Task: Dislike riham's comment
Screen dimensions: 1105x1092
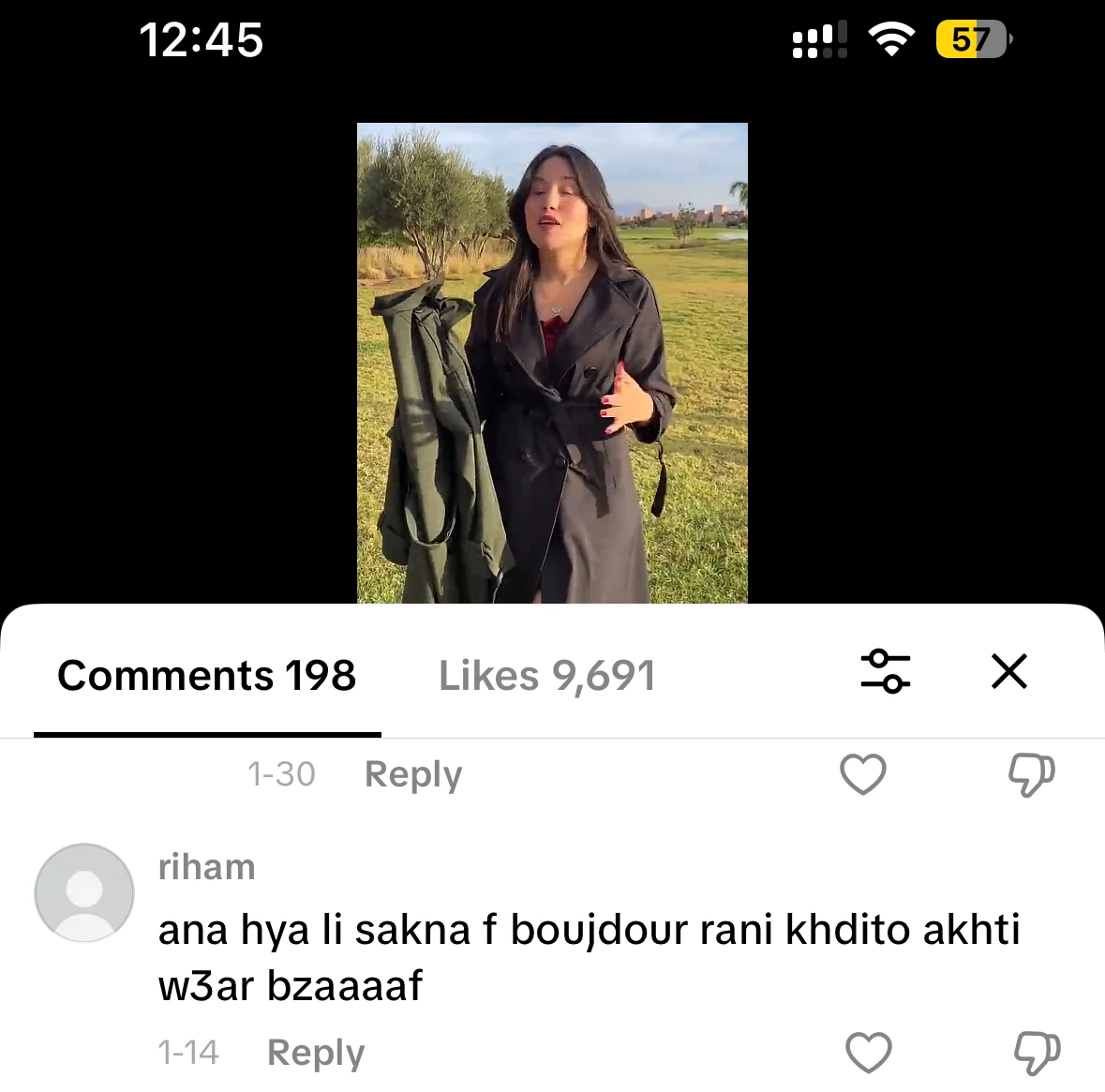Action: (1037, 1053)
